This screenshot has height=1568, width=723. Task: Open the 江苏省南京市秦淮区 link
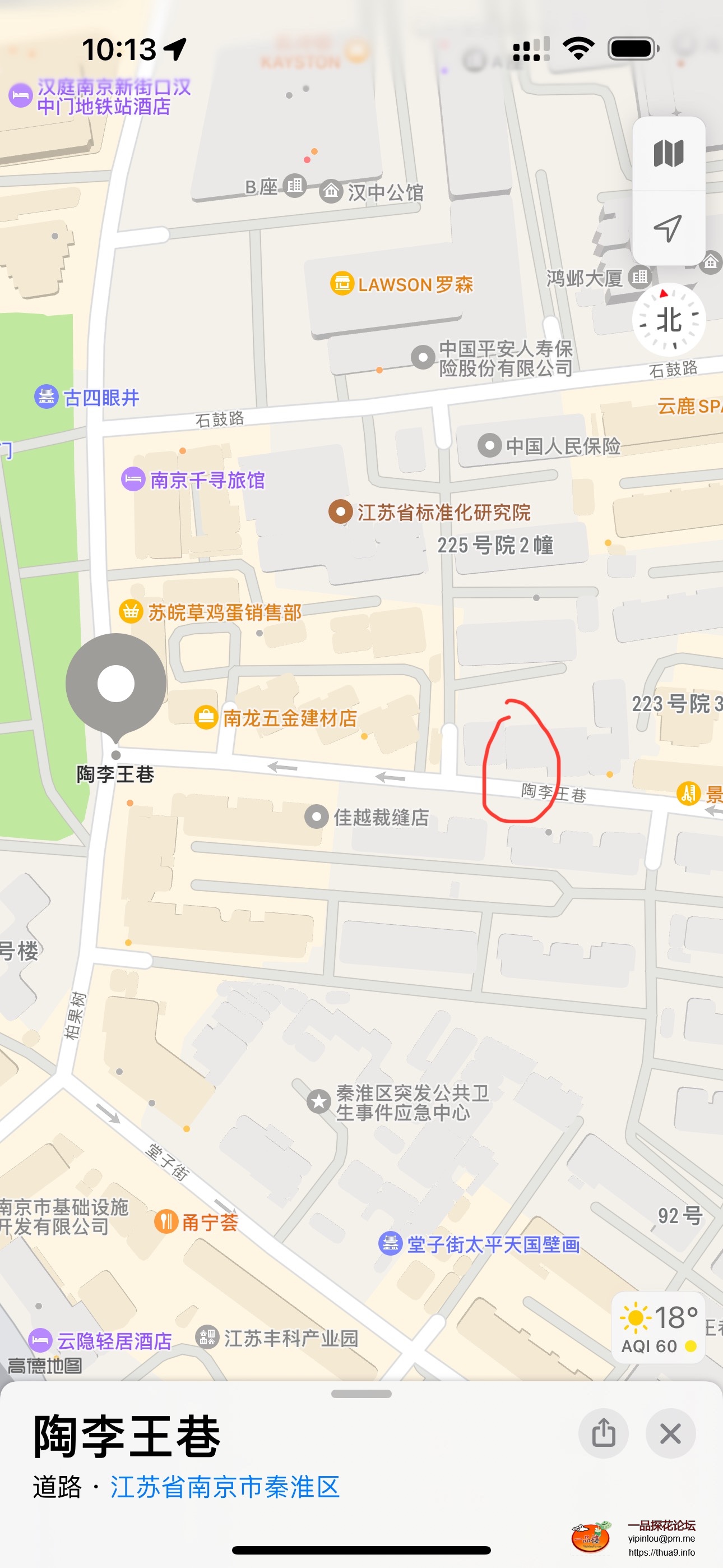225,1487
